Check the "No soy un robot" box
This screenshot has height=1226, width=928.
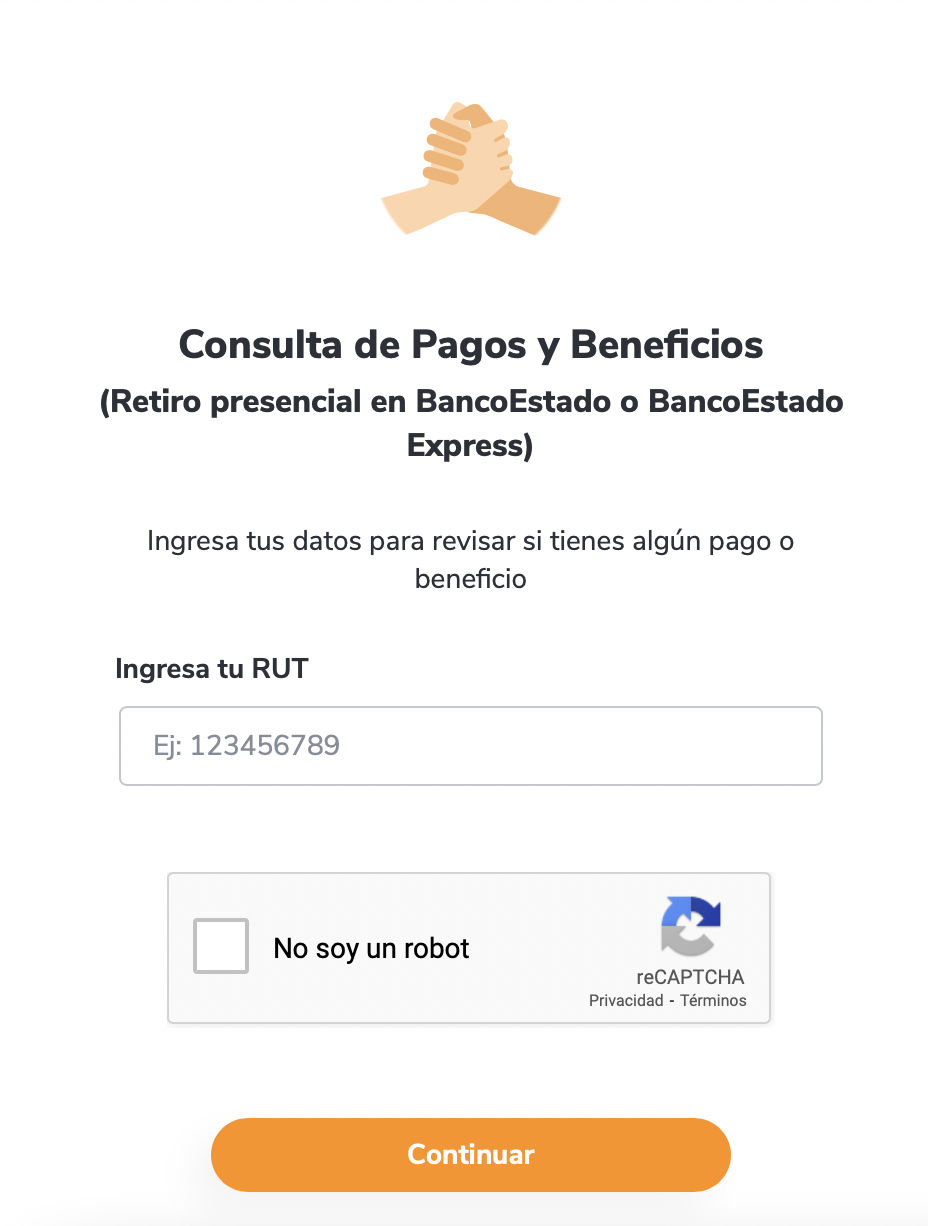[x=221, y=946]
